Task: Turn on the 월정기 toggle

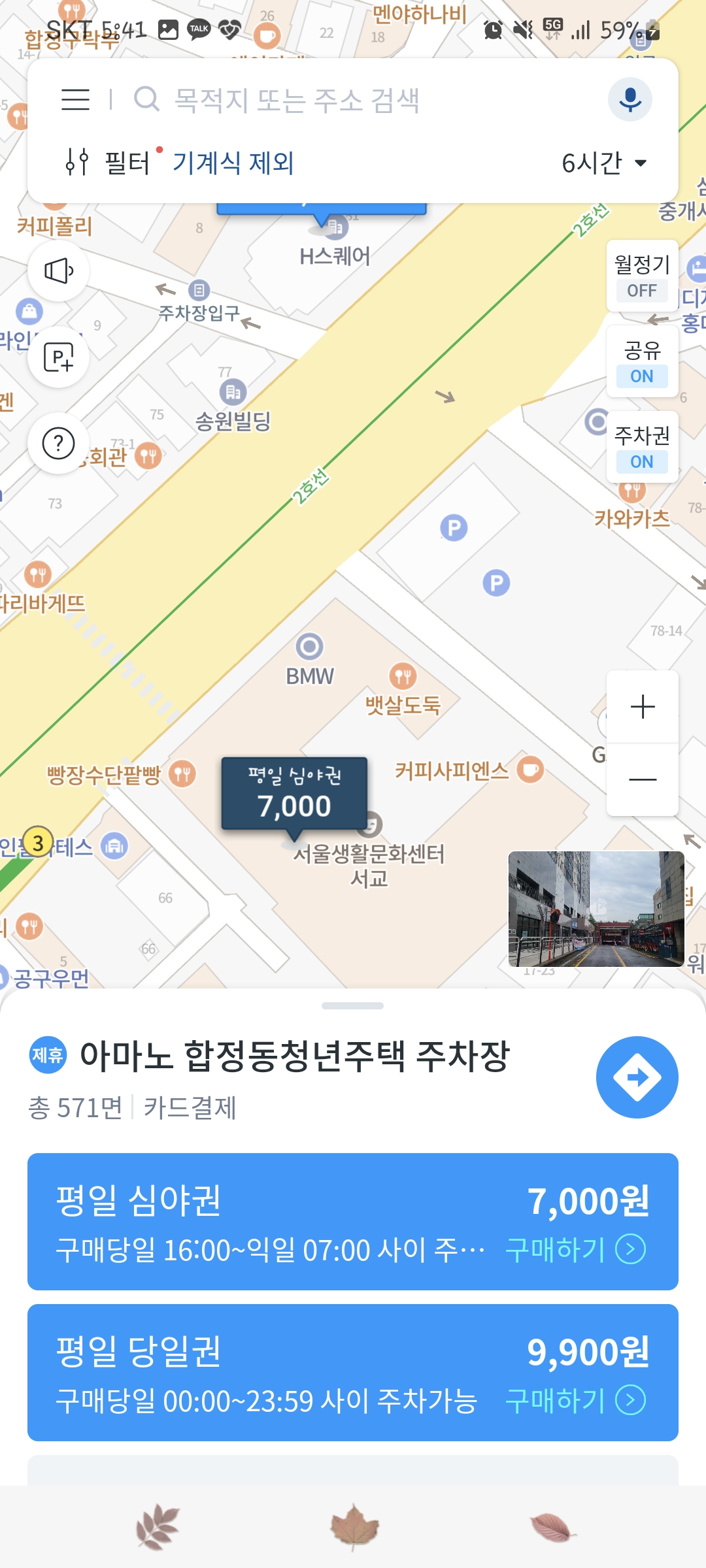Action: (x=641, y=275)
